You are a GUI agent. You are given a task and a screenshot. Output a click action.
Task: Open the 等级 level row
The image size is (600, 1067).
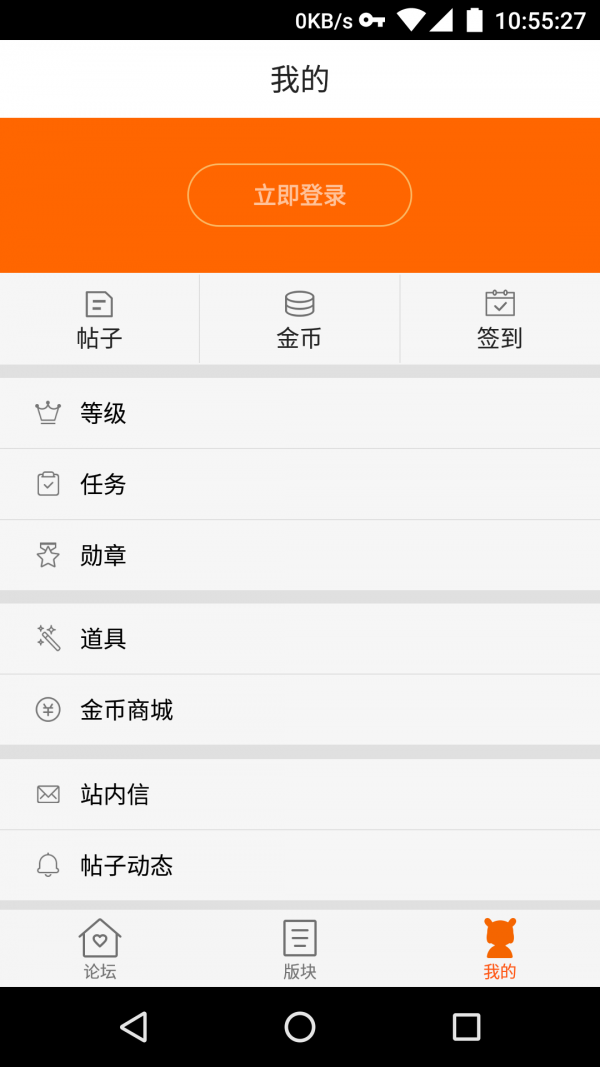point(300,413)
